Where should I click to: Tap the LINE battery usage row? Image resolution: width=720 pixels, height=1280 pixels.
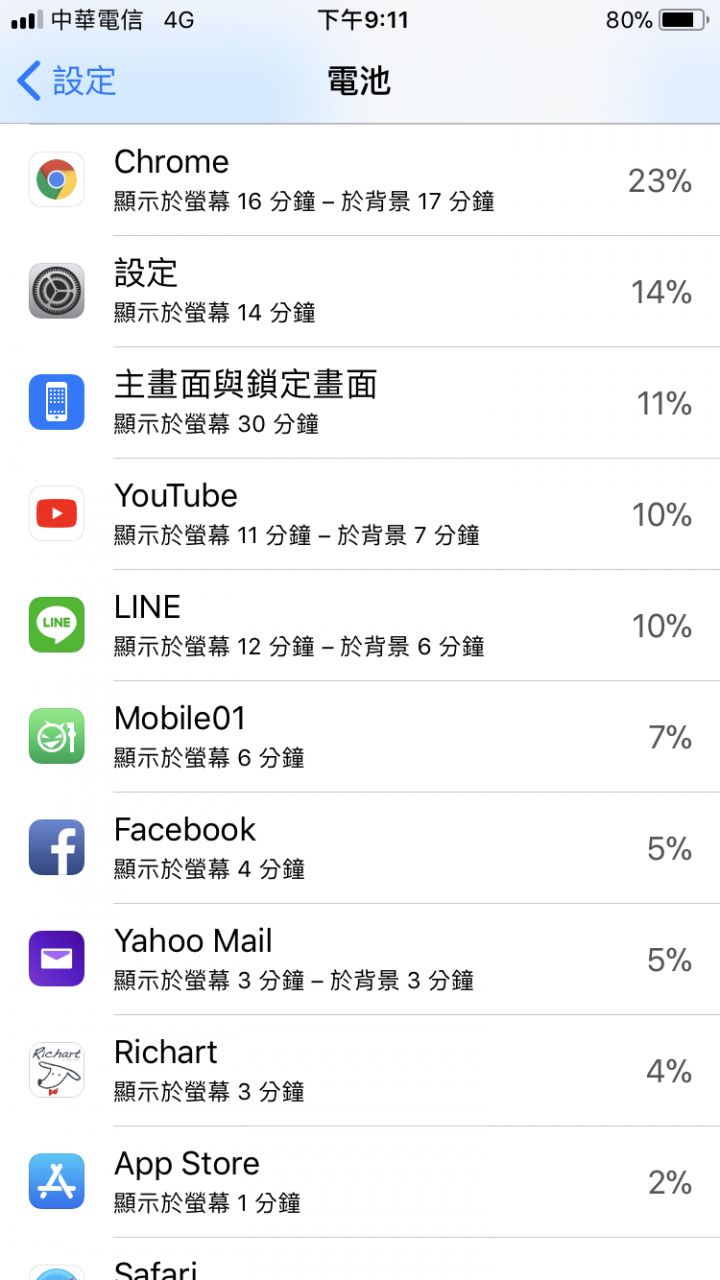coord(360,626)
